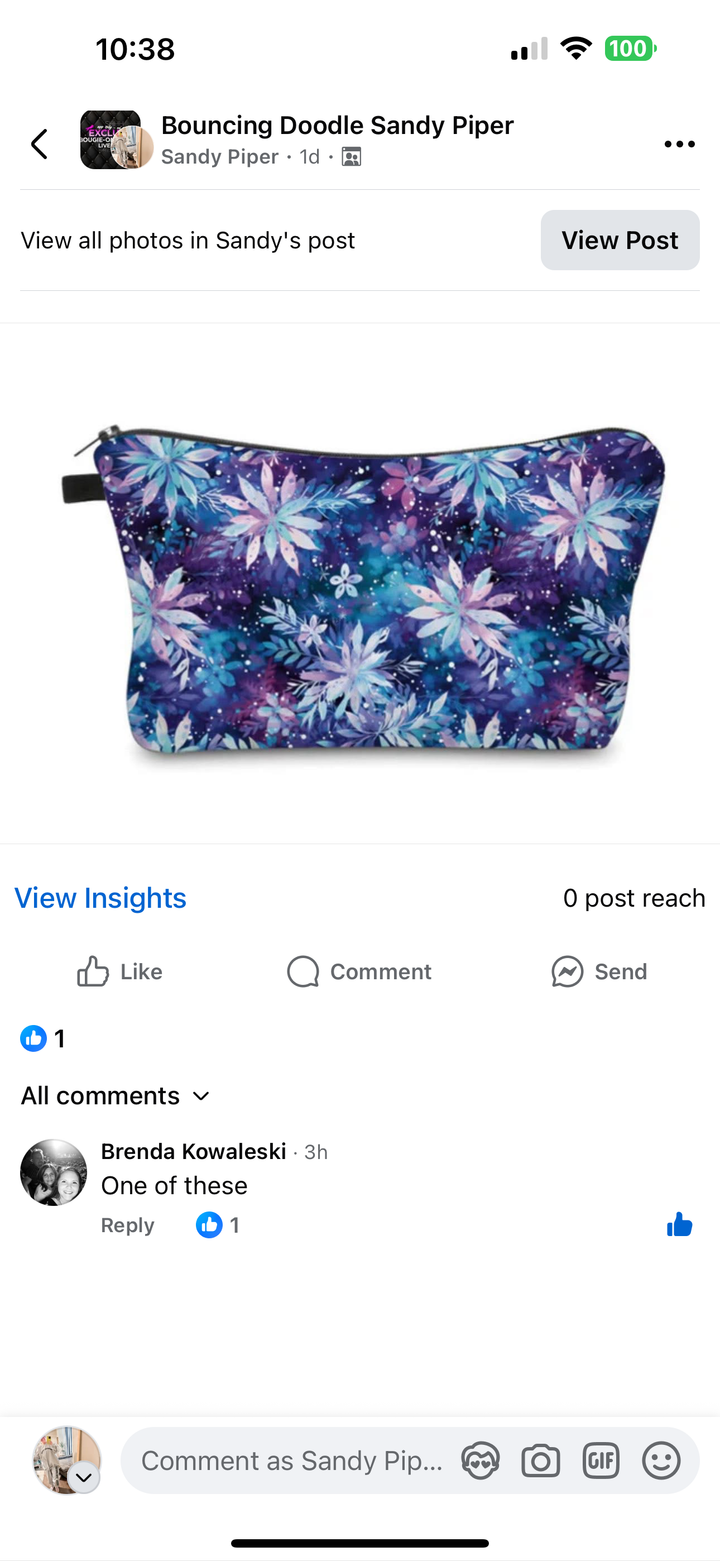This screenshot has width=720, height=1561.
Task: Tap the Comment button under the photo
Action: [359, 971]
